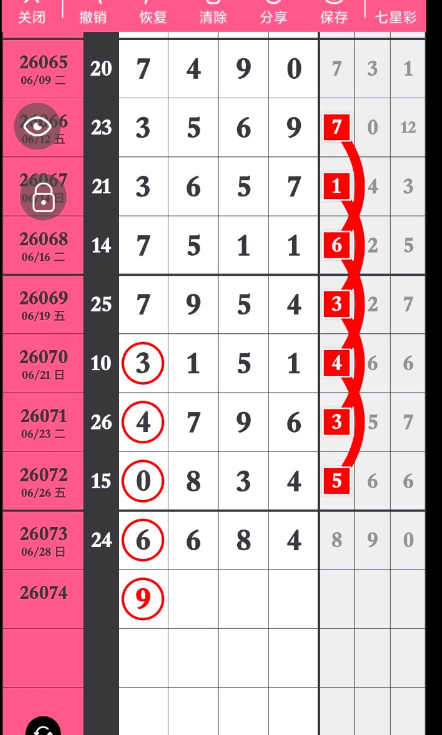
Task: Undo the last mark with 撤销
Action: pos(93,14)
